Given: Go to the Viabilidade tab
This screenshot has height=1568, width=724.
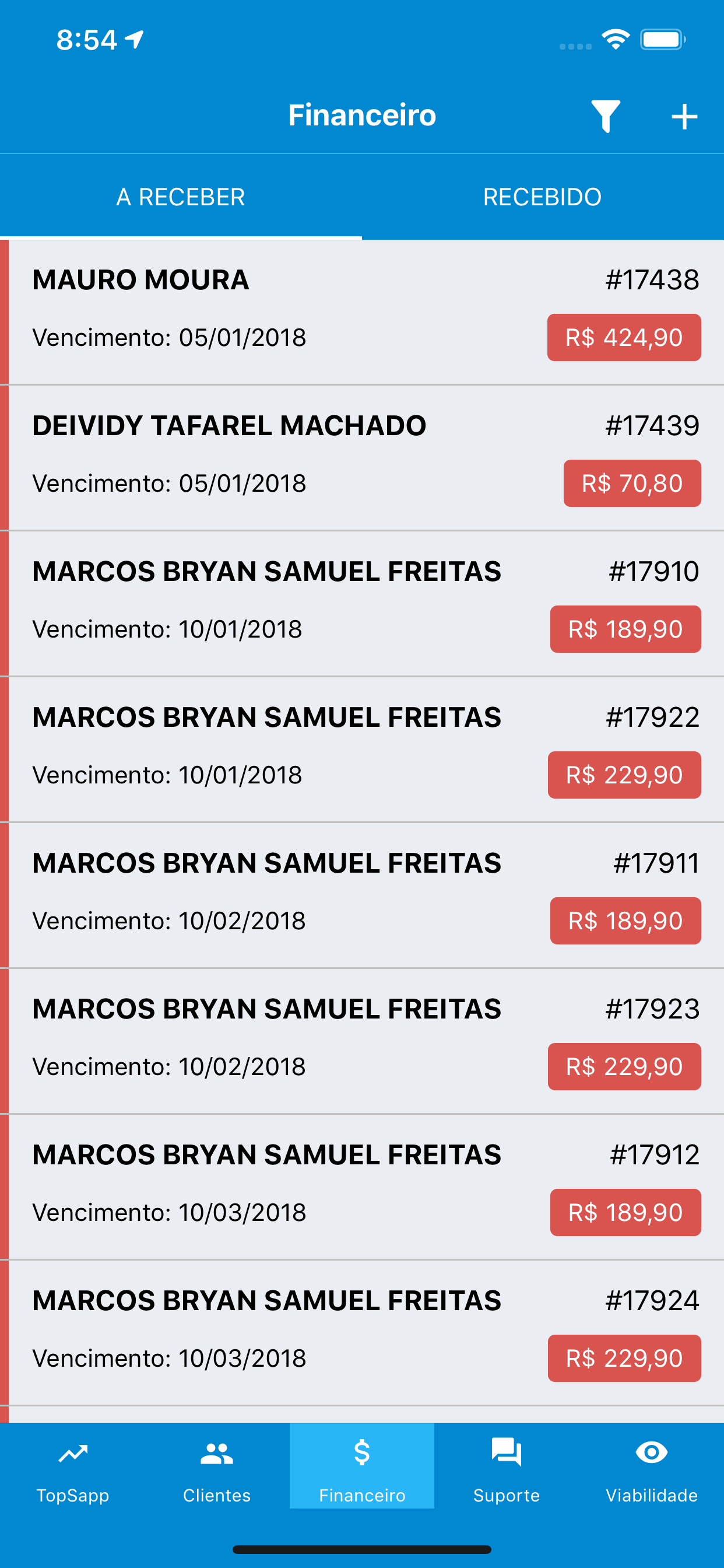Looking at the screenshot, I should pyautogui.click(x=652, y=1466).
